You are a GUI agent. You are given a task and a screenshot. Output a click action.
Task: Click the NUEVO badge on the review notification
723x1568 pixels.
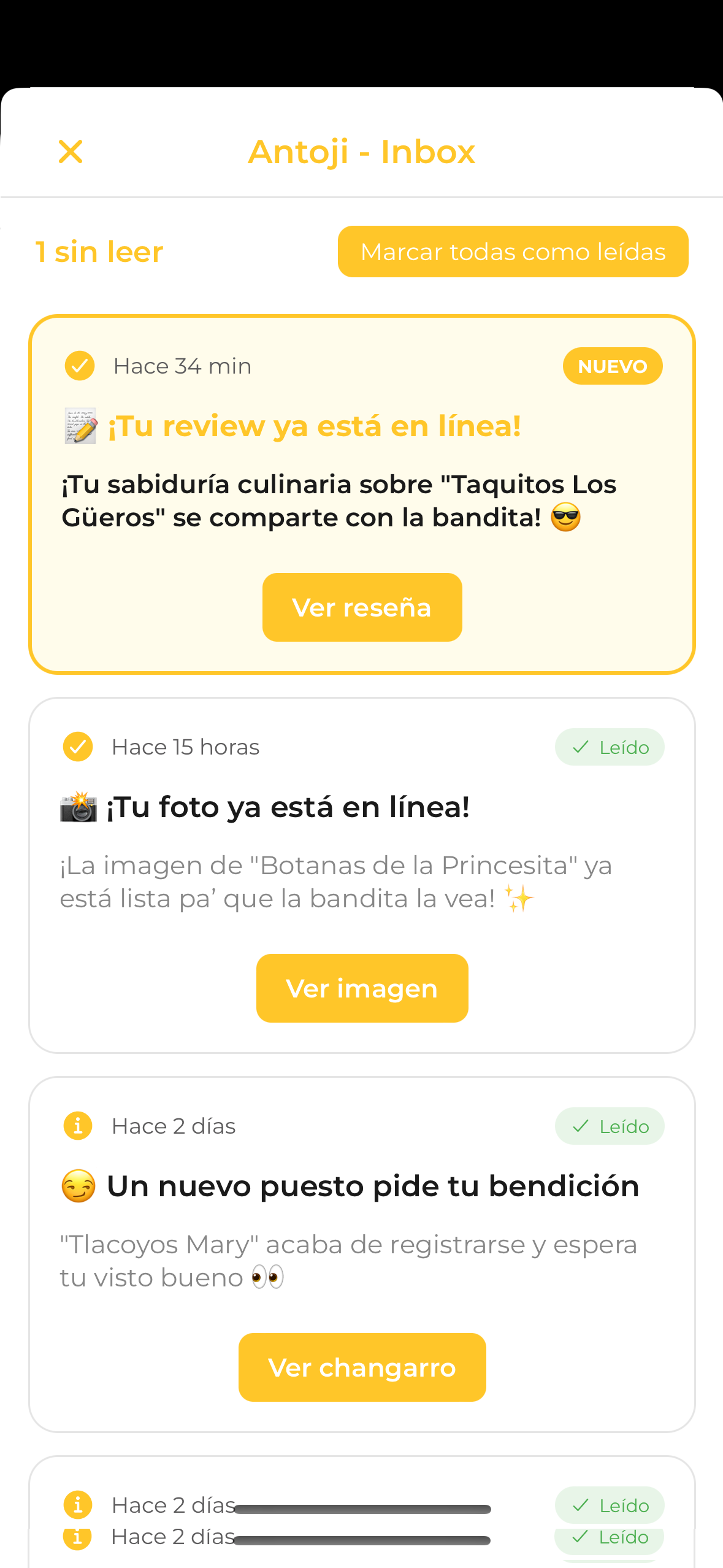tap(612, 366)
